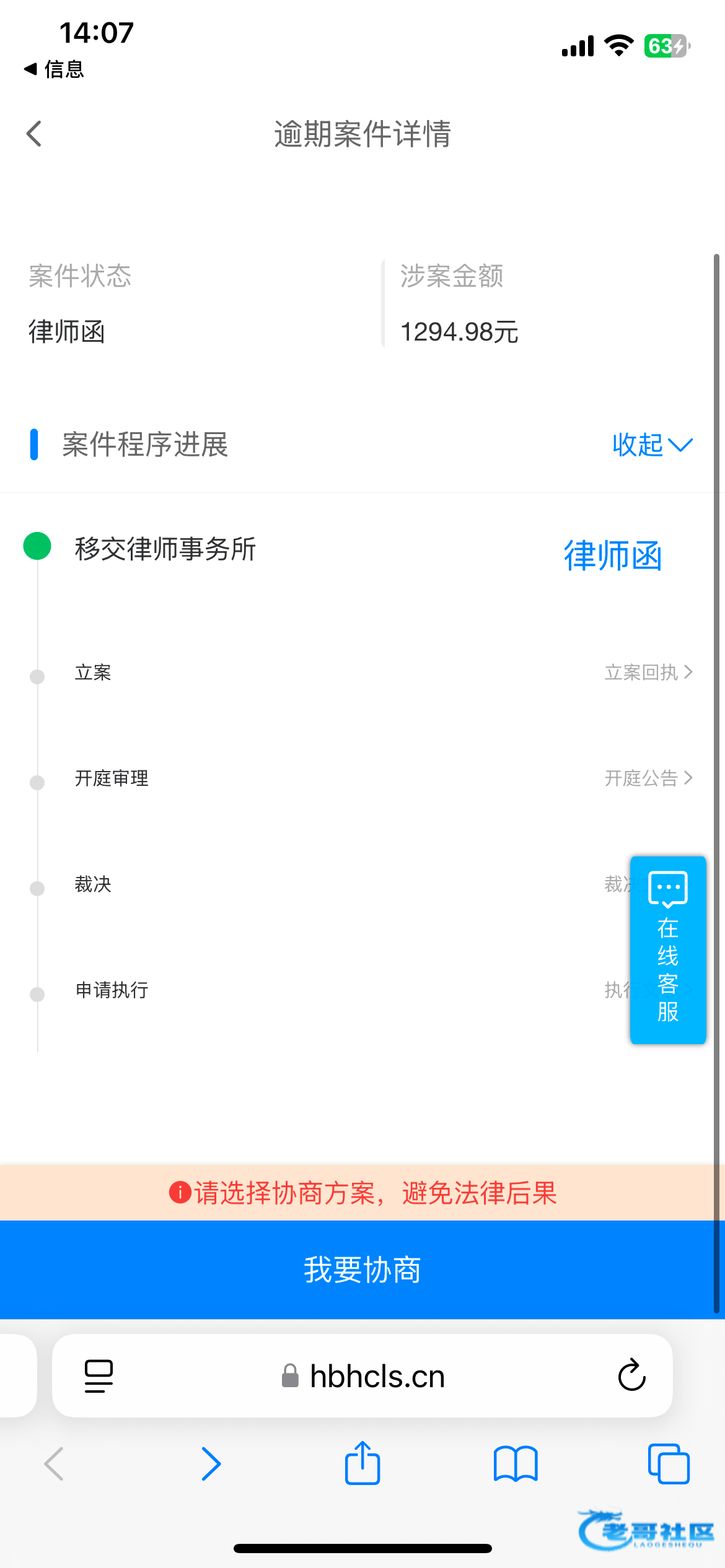Go back from the overdue case details page

tap(34, 134)
